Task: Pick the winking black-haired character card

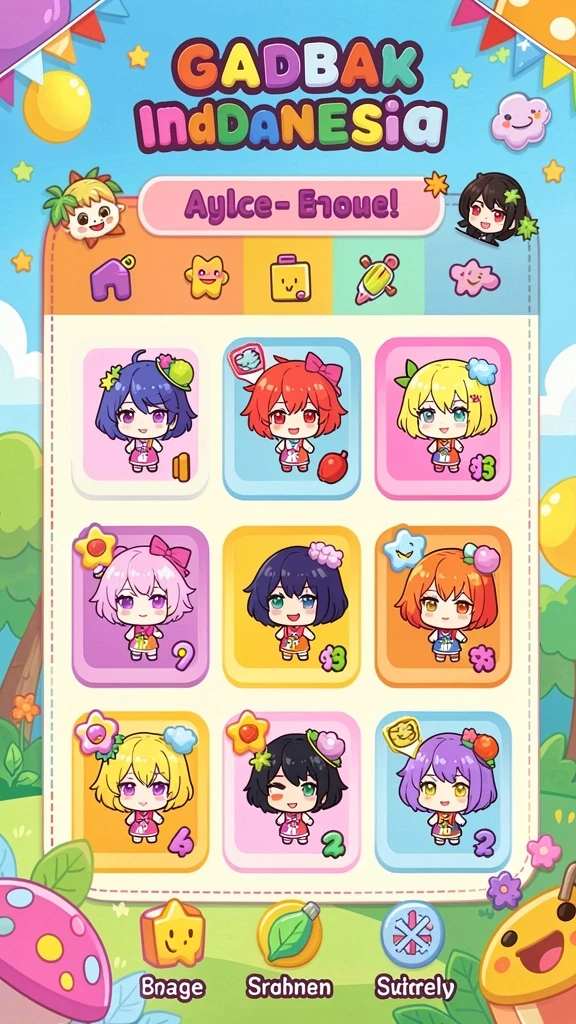Action: (x=291, y=792)
